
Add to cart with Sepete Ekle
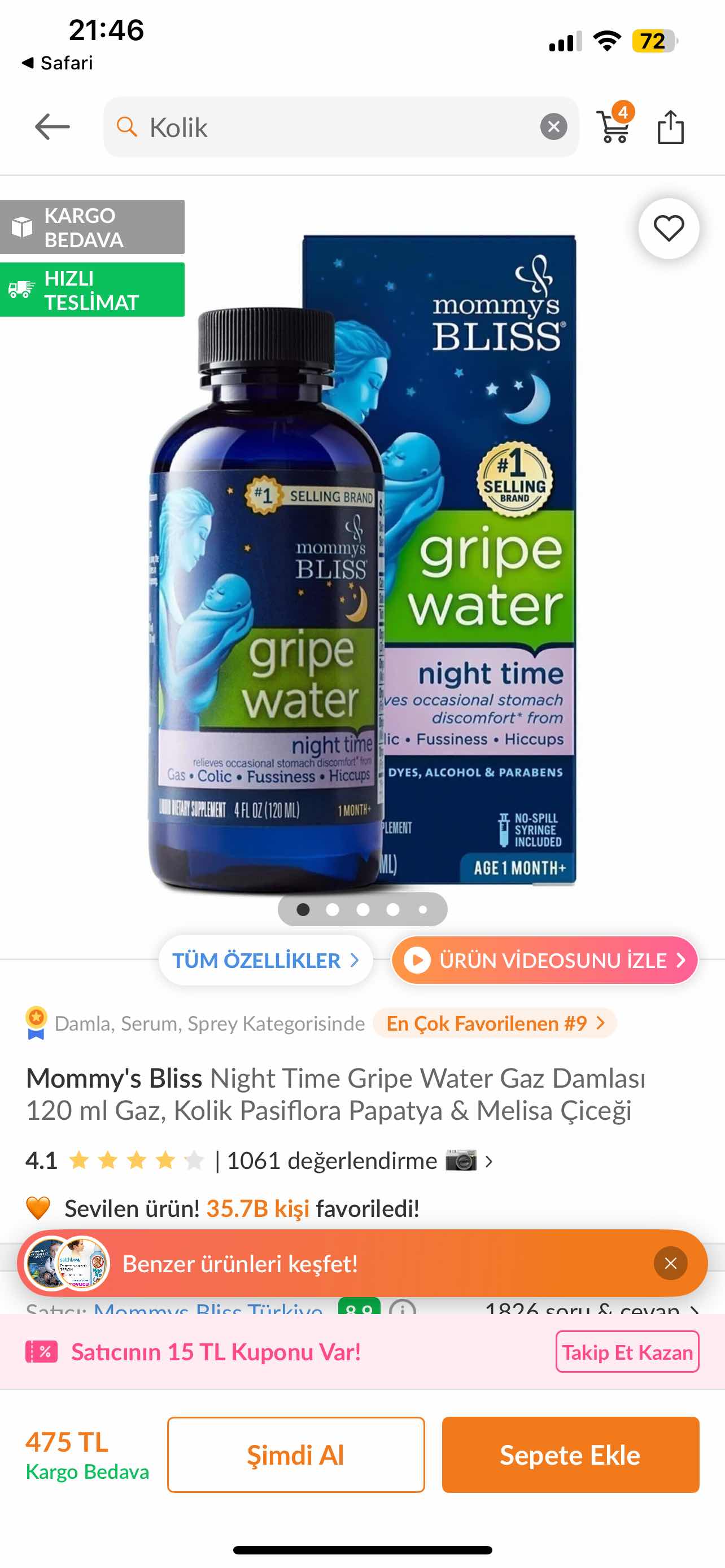point(570,1454)
